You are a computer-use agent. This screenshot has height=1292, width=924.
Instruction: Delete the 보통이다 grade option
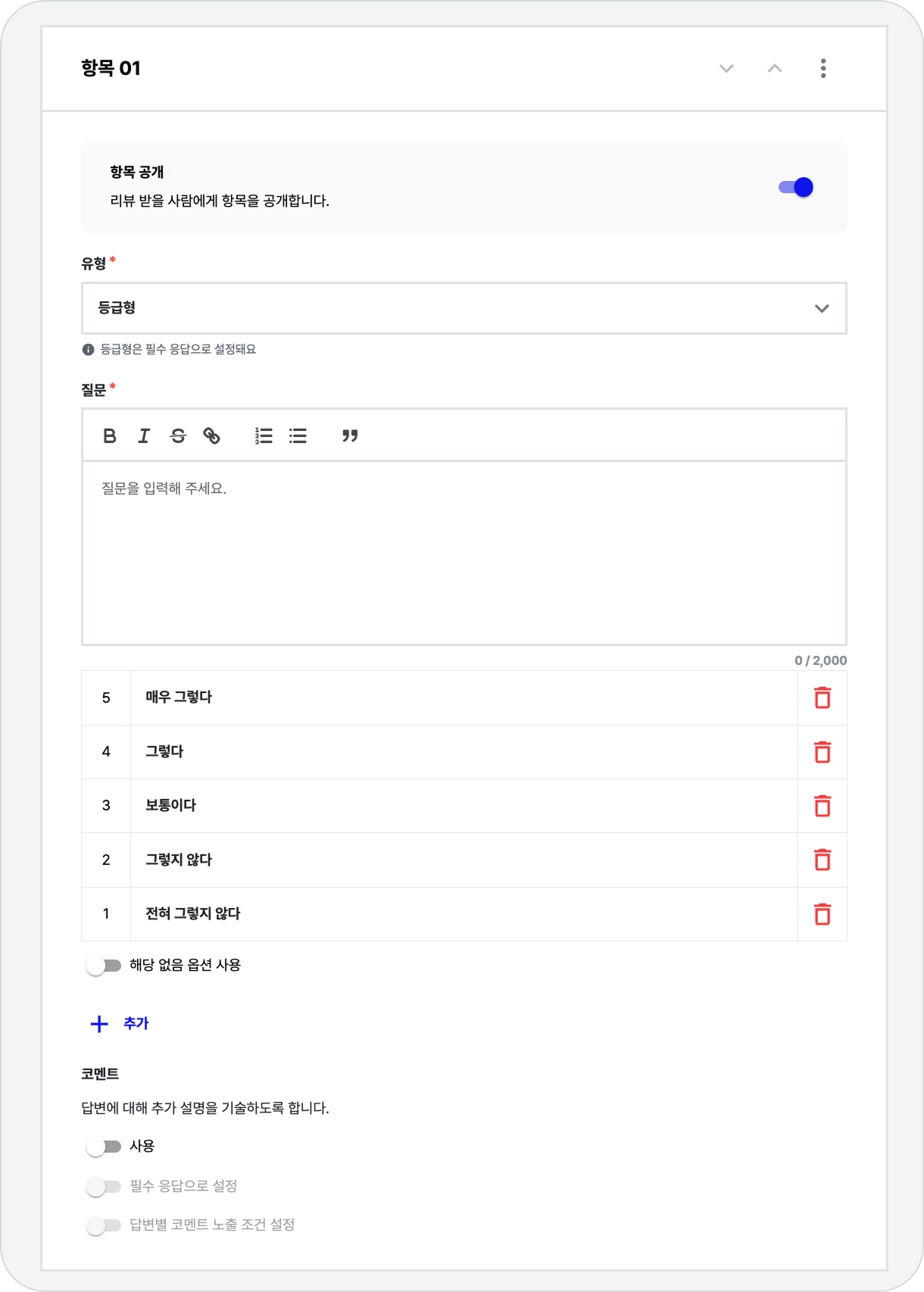pos(823,806)
